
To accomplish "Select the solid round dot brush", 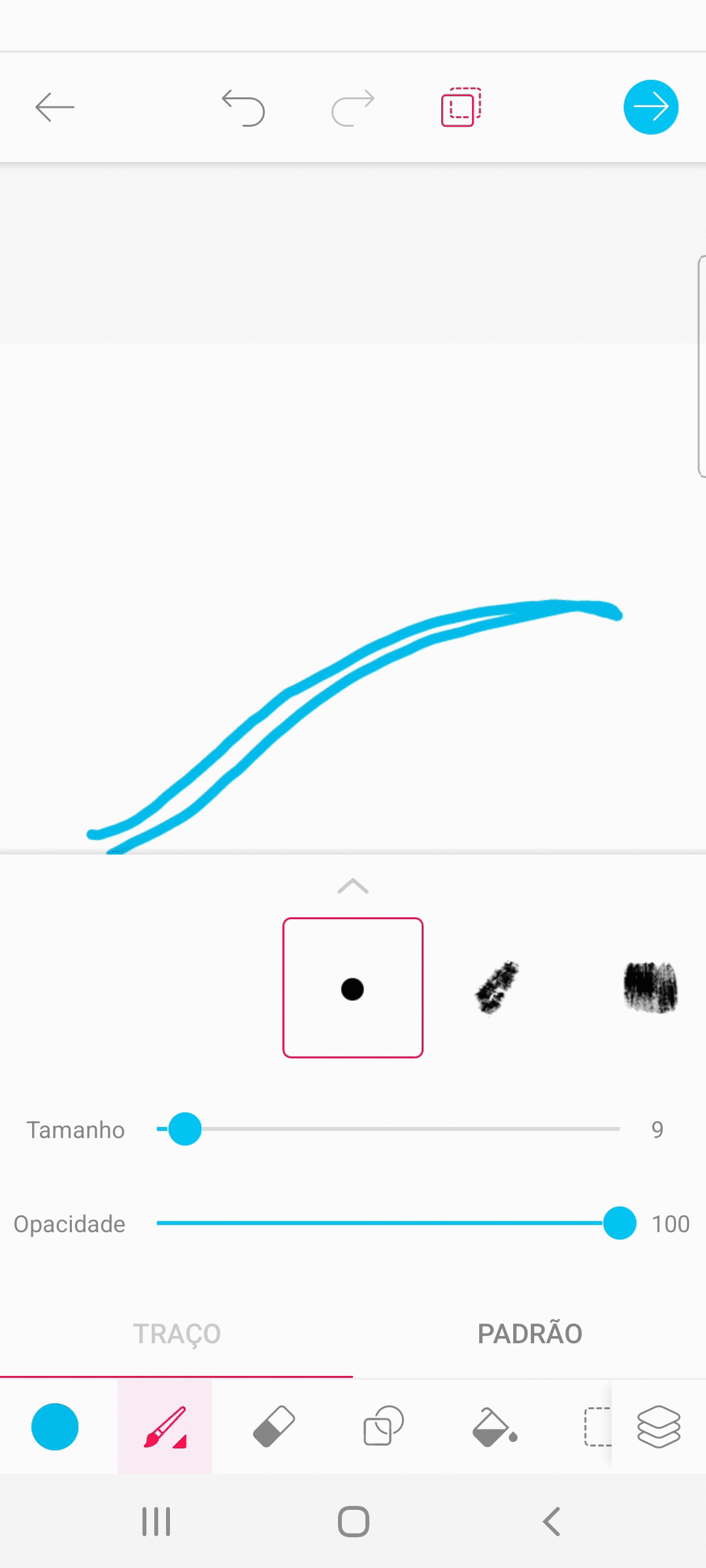I will click(353, 988).
